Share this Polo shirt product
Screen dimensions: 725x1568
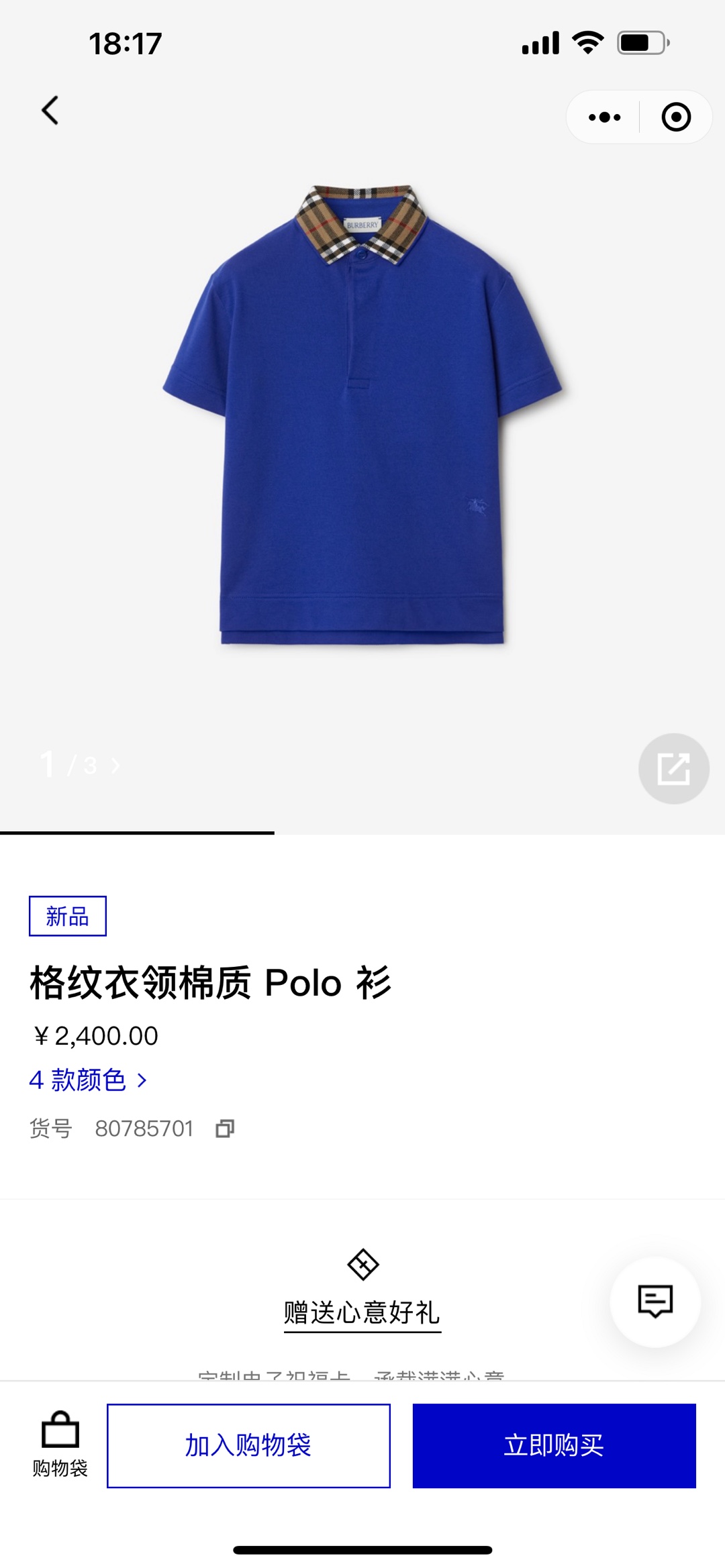tap(673, 768)
